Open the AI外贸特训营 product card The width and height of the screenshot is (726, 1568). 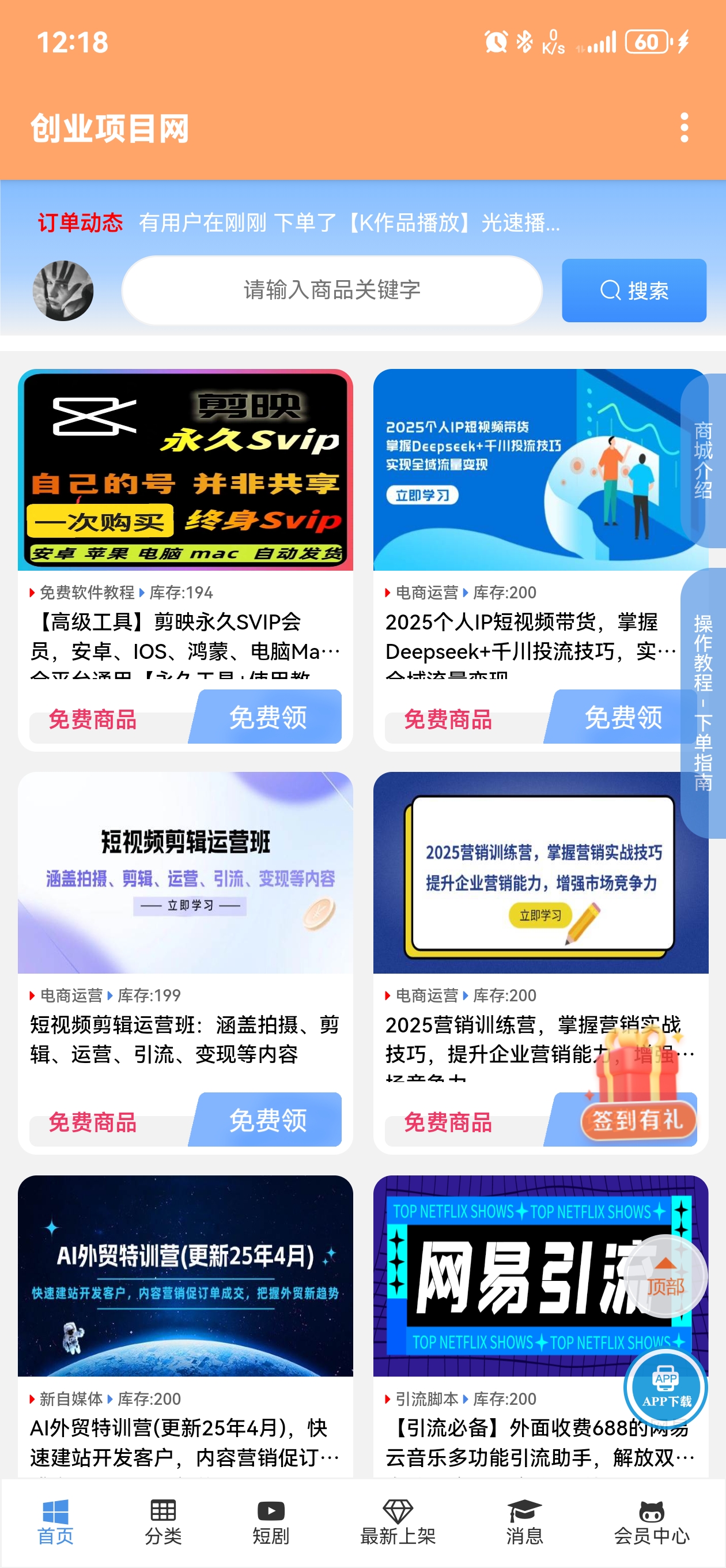coord(185,1276)
